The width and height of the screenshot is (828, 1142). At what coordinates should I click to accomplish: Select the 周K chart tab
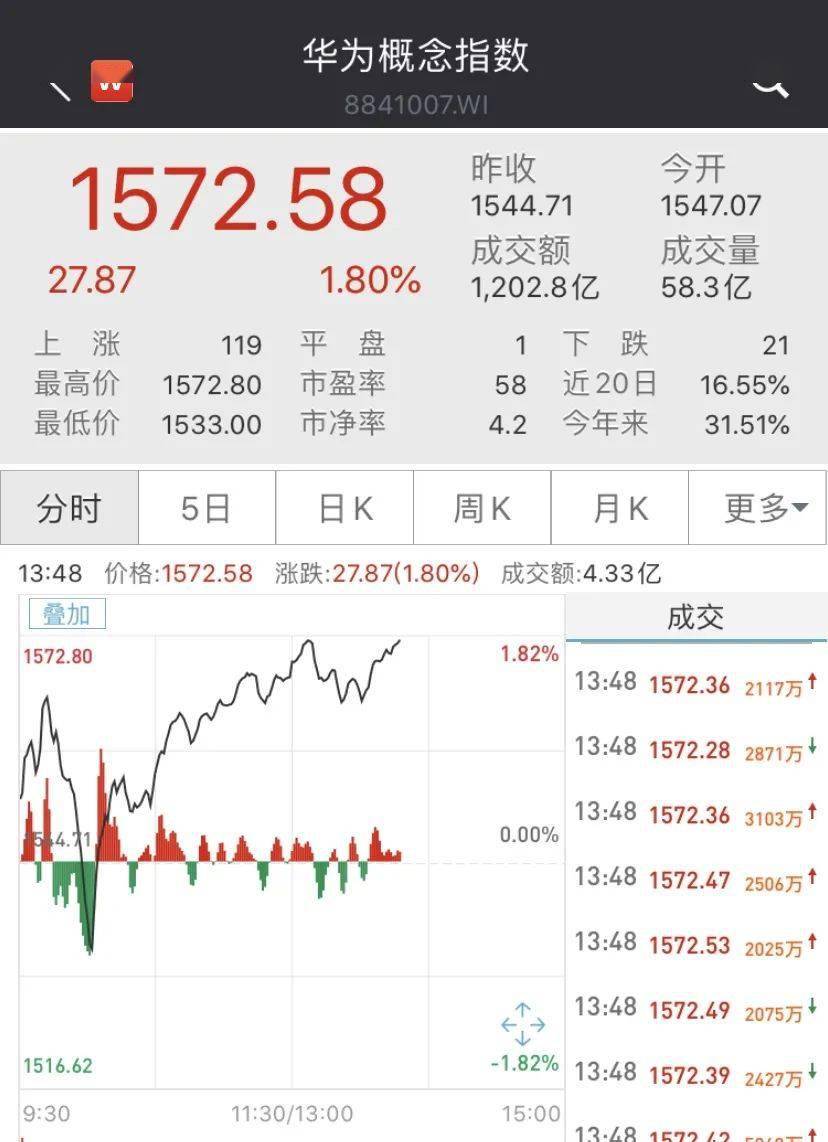click(x=482, y=508)
